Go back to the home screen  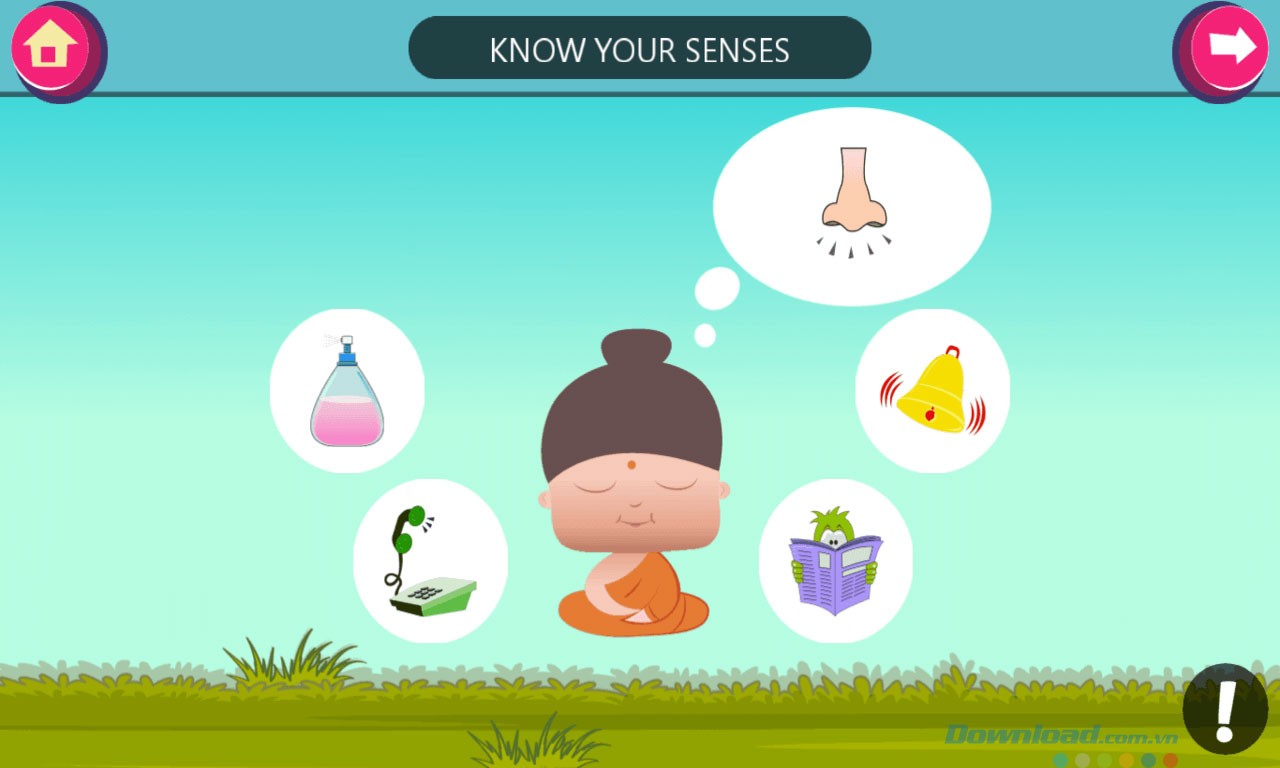pyautogui.click(x=52, y=46)
